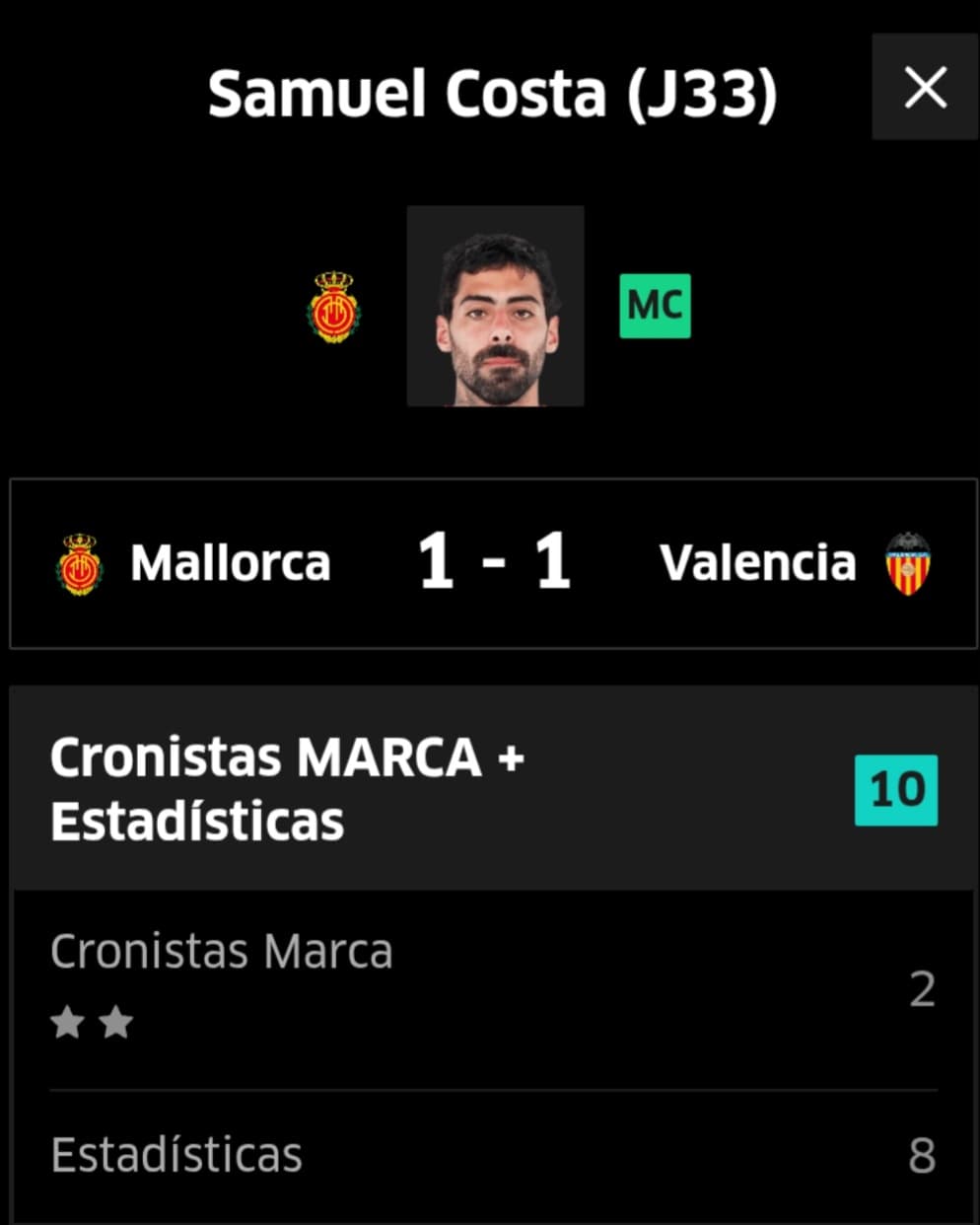Click the Valencia team name text
Image resolution: width=980 pixels, height=1225 pixels.
(759, 563)
